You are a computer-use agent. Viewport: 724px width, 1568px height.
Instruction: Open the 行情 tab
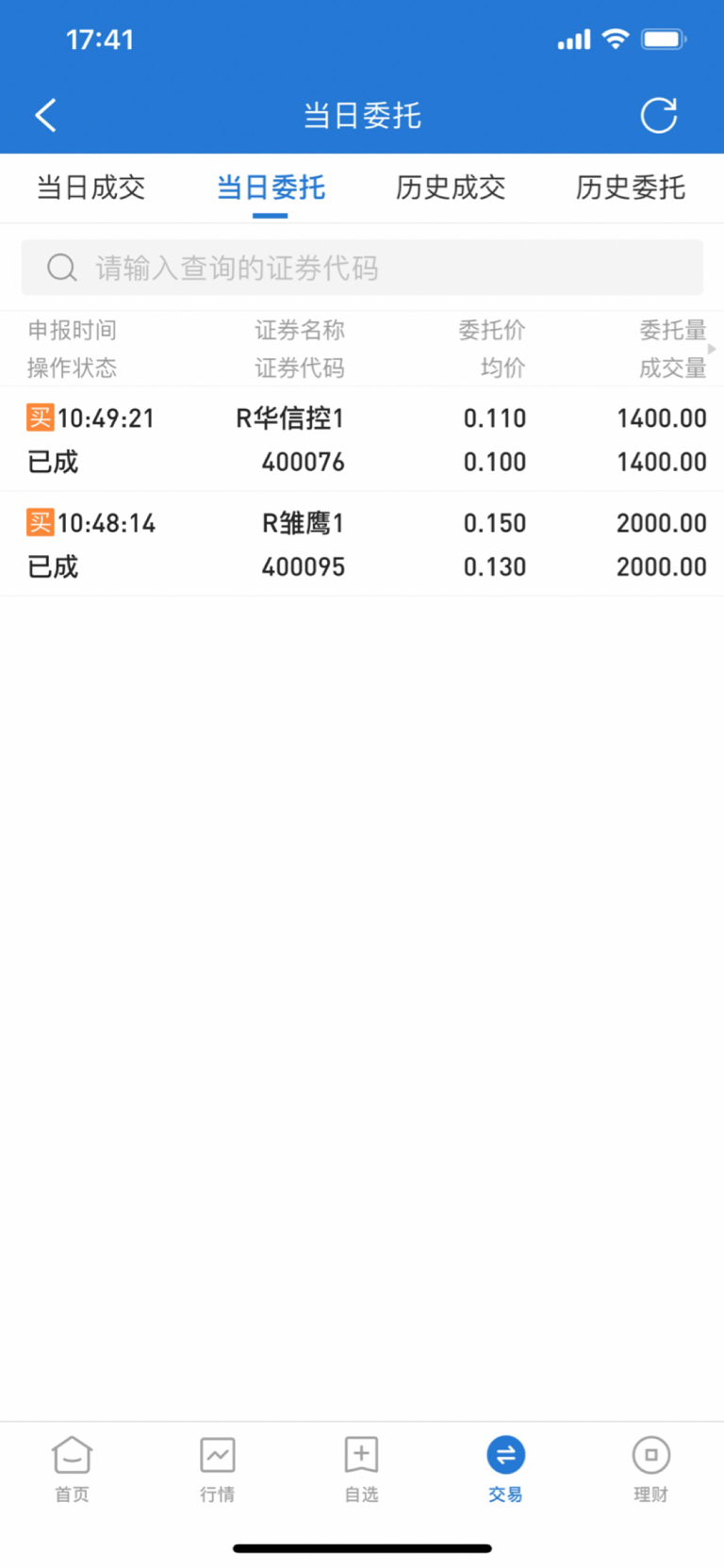point(217,1468)
